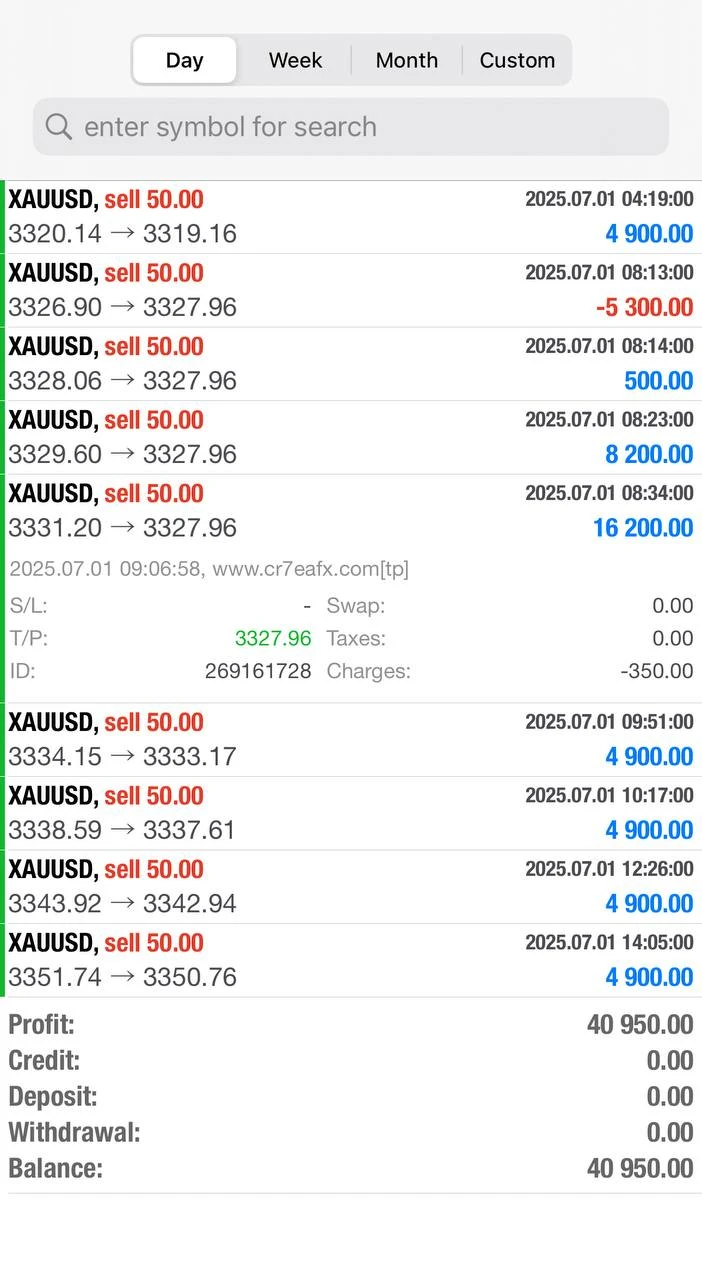702x1280 pixels.
Task: Switch to the Day segment
Action: (x=185, y=60)
